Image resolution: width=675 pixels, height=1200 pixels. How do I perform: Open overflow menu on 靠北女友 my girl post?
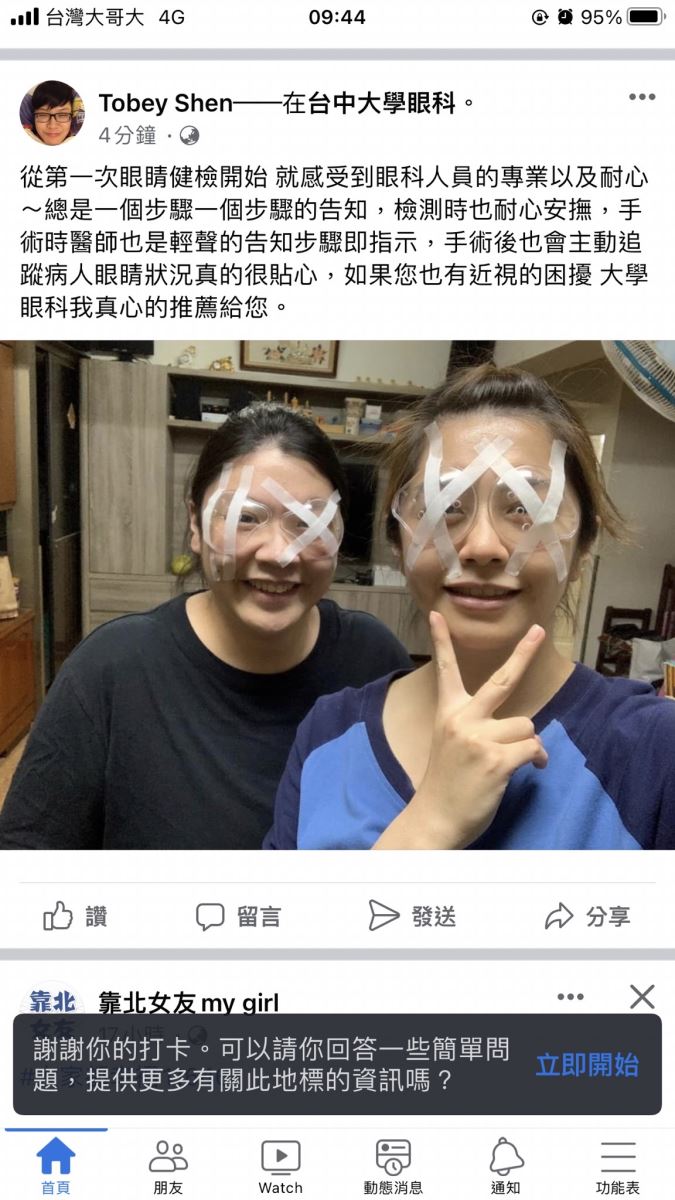pos(570,996)
